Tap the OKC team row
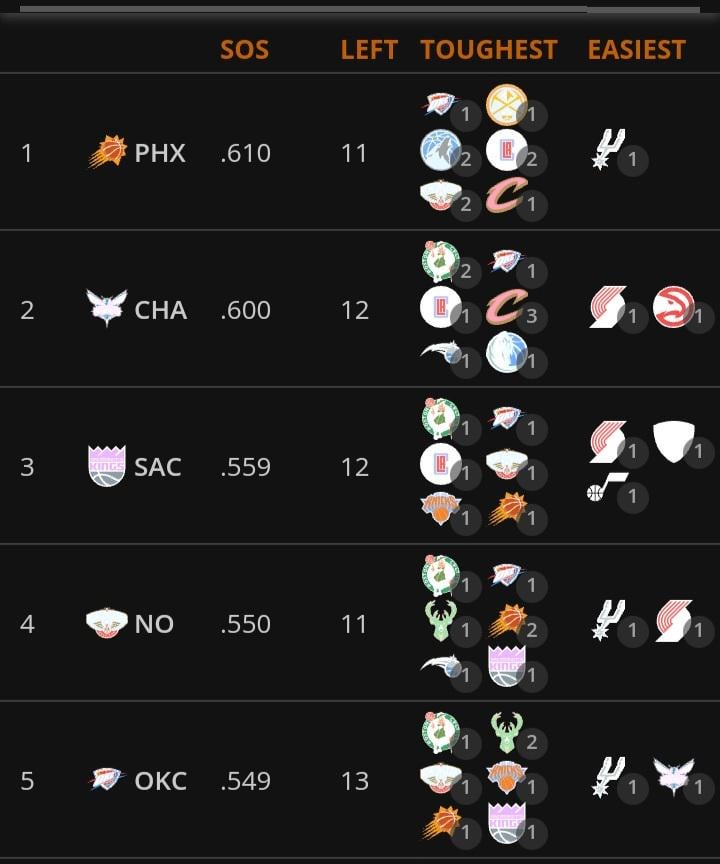The width and height of the screenshot is (720, 864). (160, 781)
